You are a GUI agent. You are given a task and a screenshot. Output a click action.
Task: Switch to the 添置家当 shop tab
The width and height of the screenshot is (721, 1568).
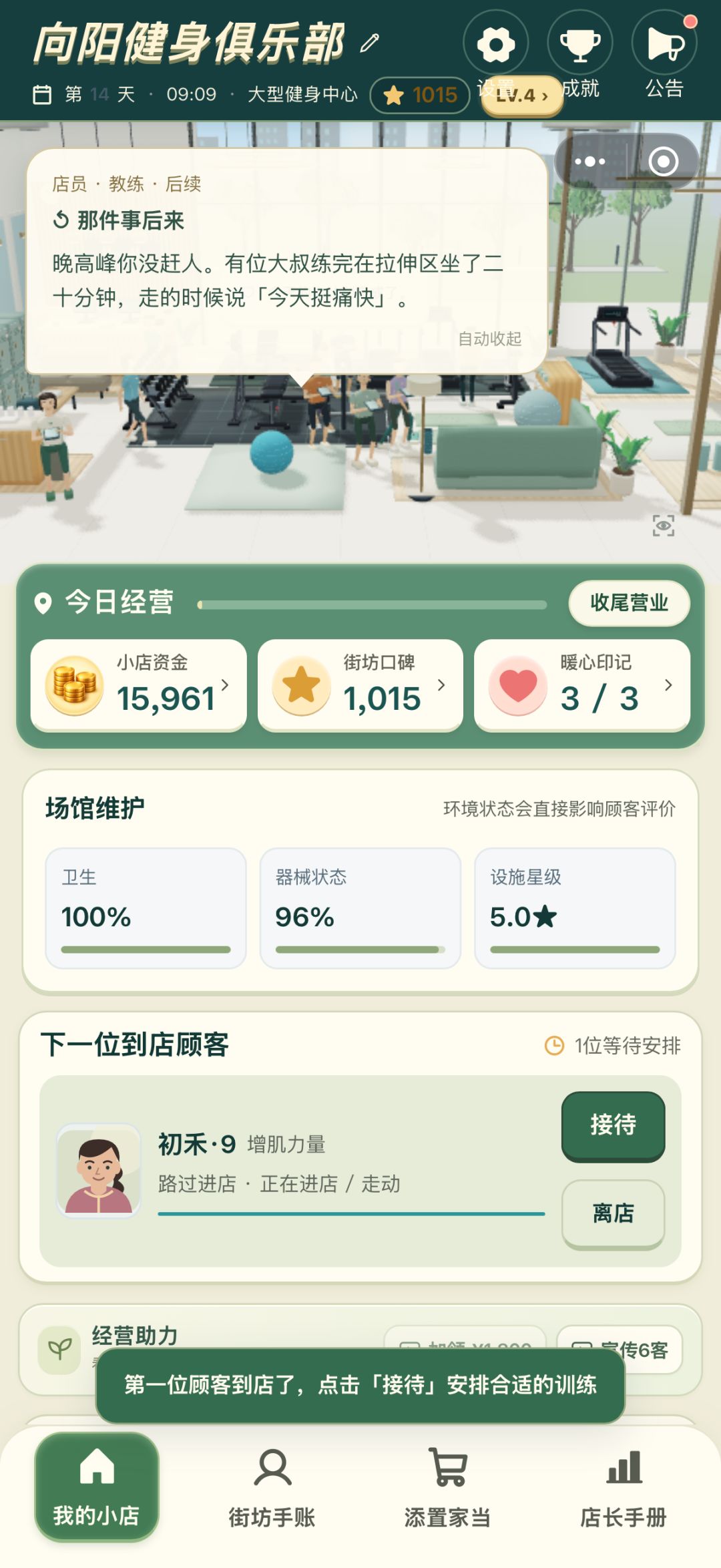tap(448, 1487)
